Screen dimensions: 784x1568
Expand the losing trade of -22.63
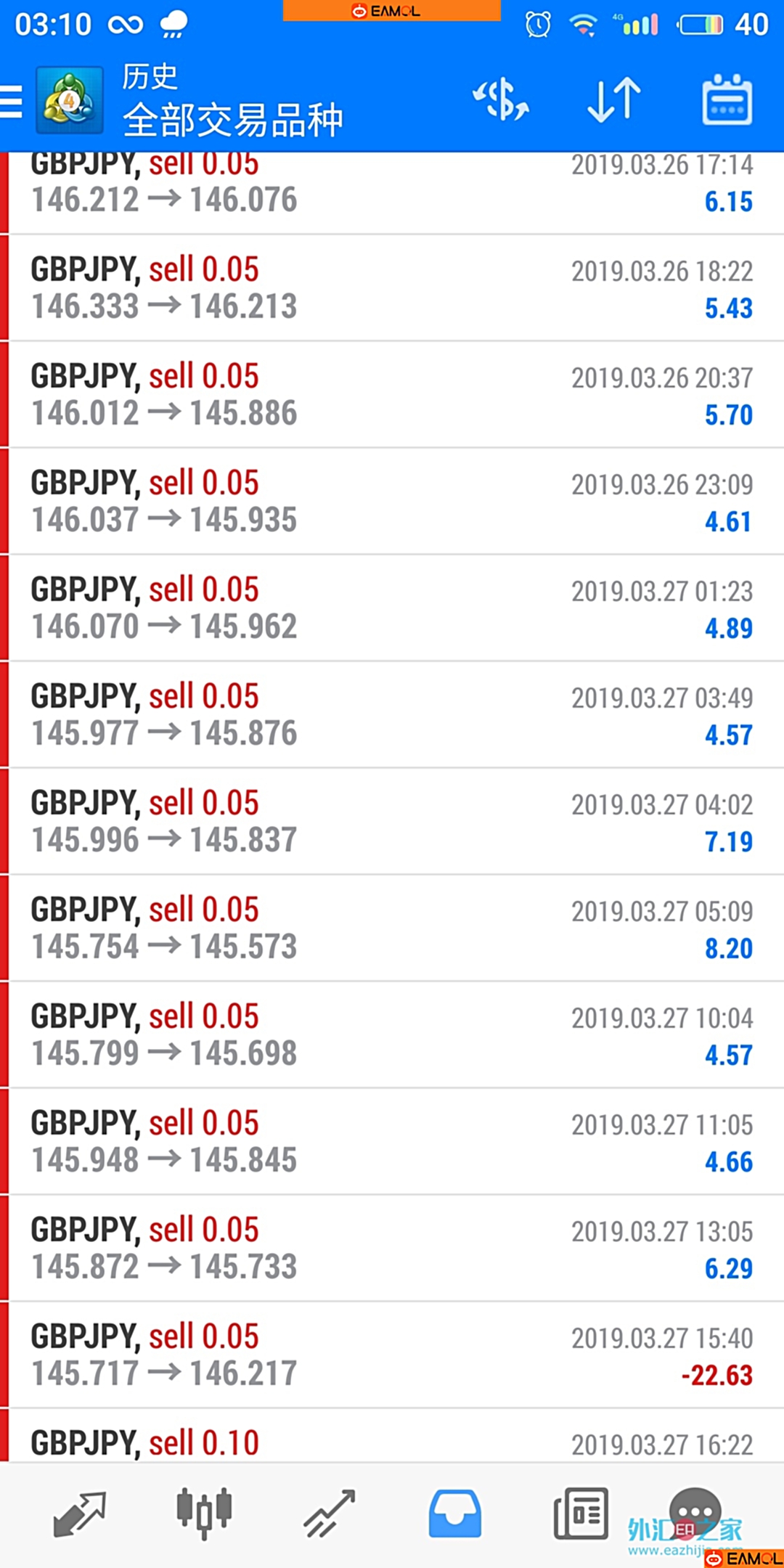coord(392,1355)
